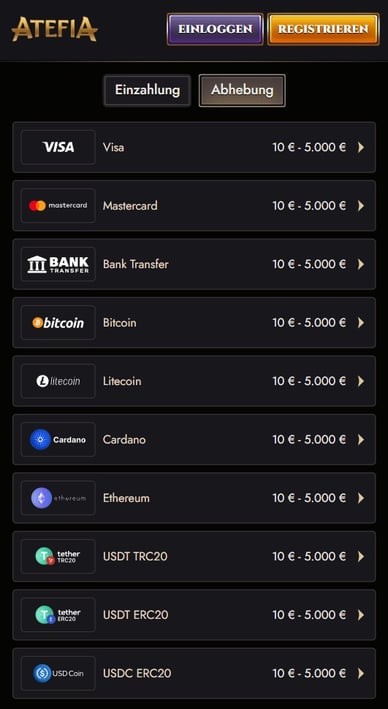This screenshot has width=388, height=709.
Task: Pick the USDT ERC20 row
Action: pyautogui.click(x=194, y=614)
